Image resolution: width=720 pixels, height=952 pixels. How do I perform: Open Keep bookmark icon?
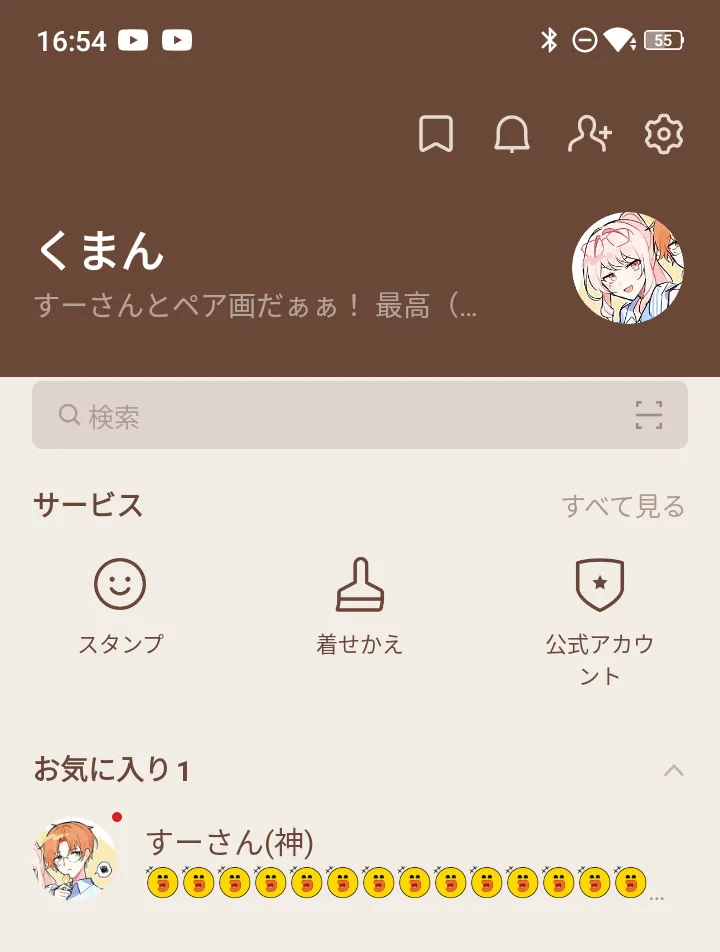(x=435, y=134)
